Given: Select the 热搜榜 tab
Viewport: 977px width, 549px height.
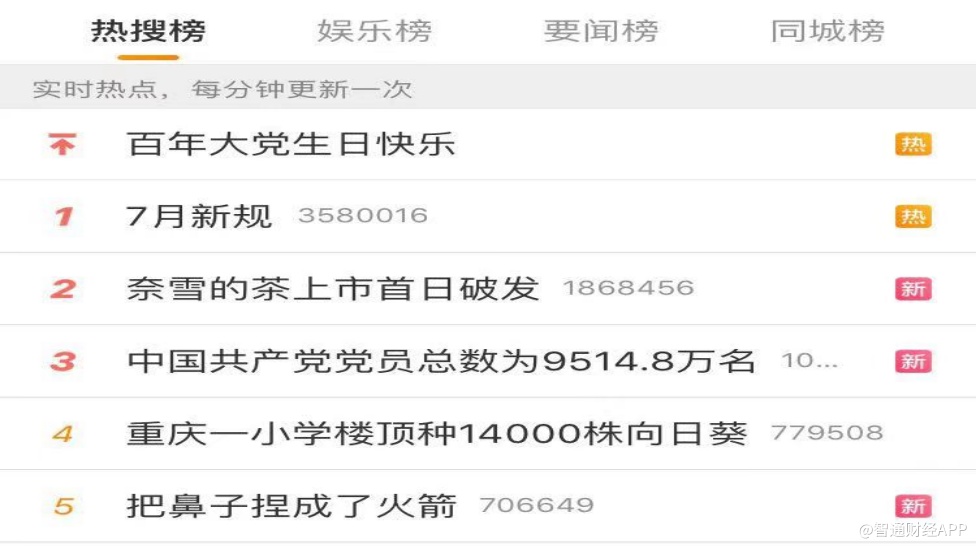Looking at the screenshot, I should pos(148,31).
